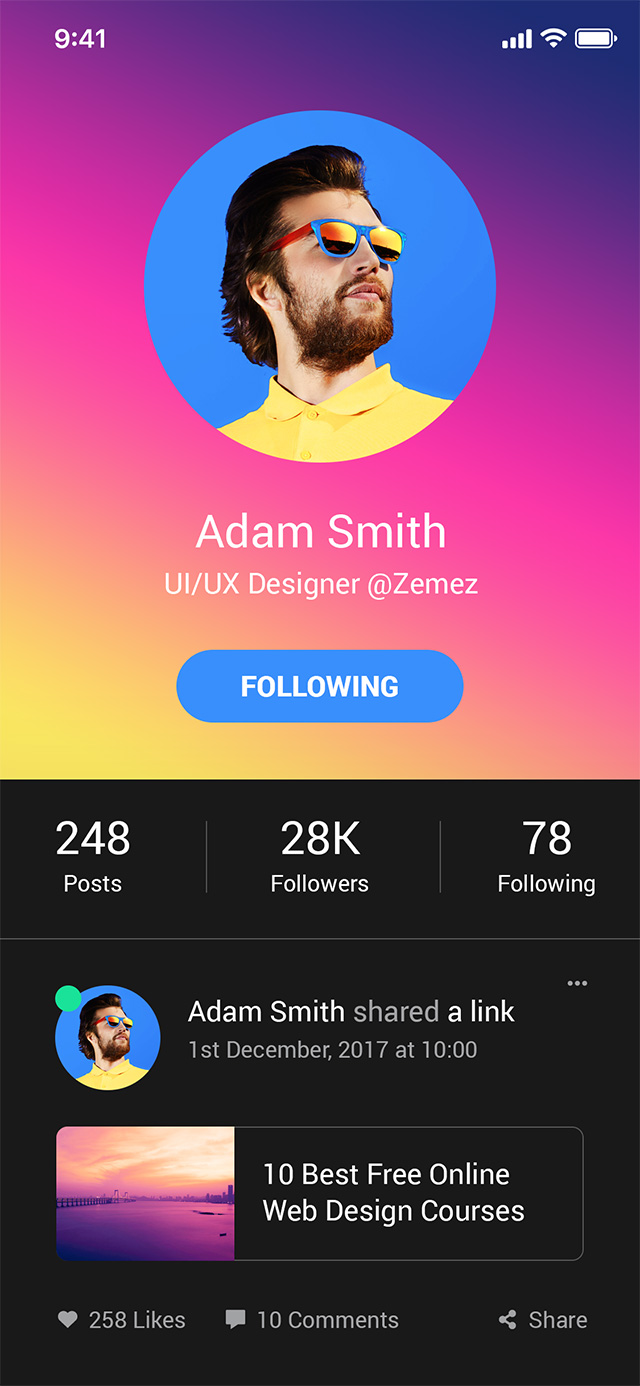
Task: Open the 10 Best Free Online Courses link card
Action: [319, 1193]
